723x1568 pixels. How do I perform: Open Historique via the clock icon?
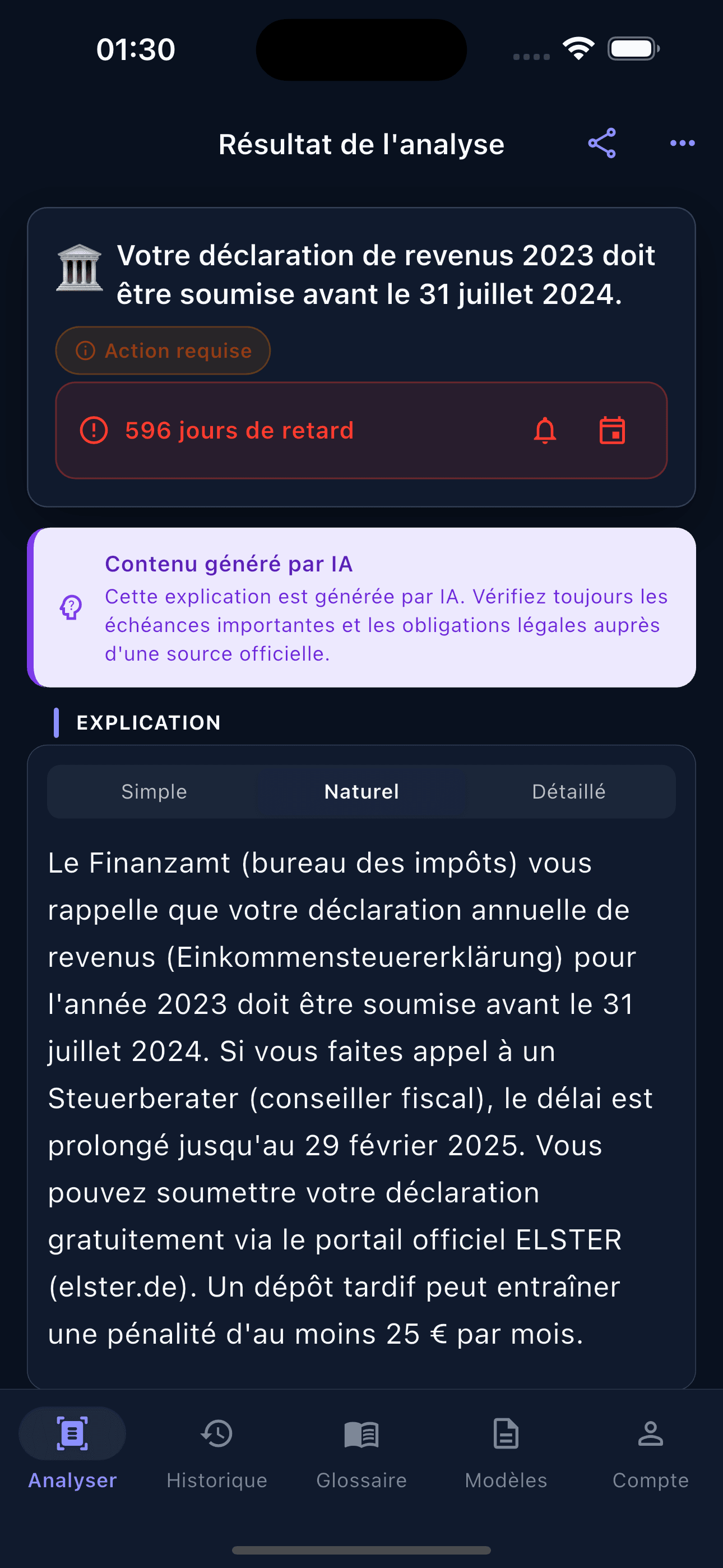[x=217, y=1434]
